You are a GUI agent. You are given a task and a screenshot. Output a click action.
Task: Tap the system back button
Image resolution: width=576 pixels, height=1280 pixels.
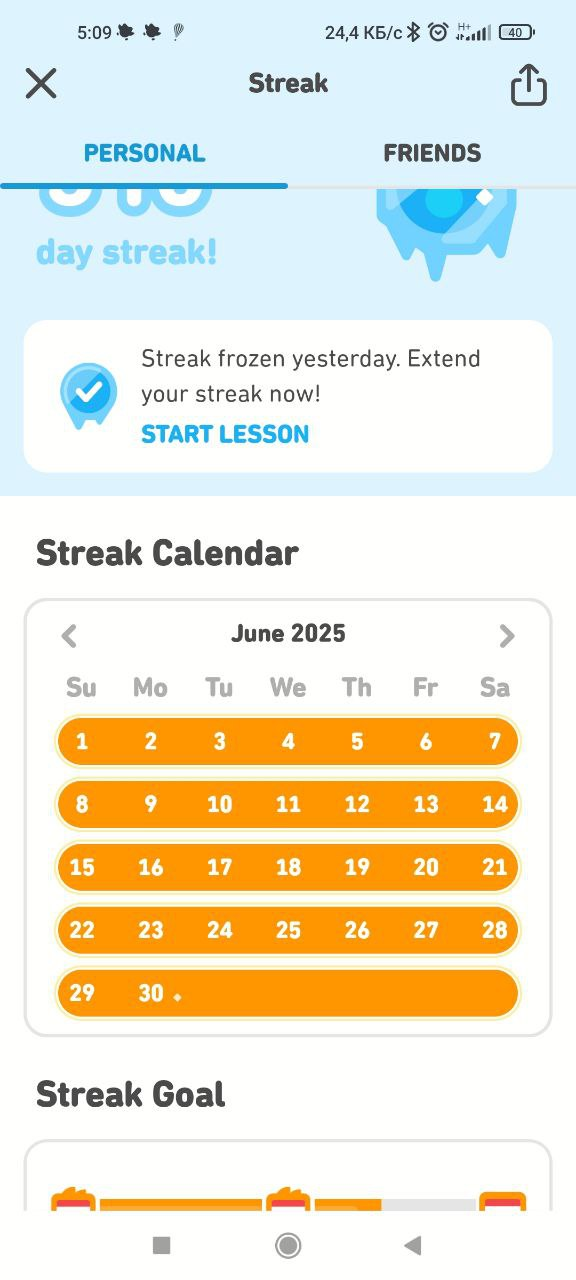click(412, 1245)
